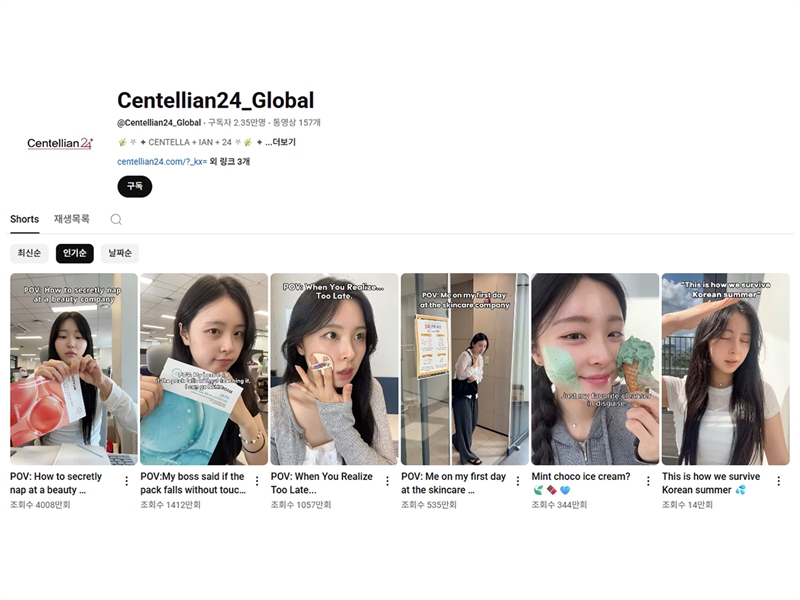Sort shorts by 최신순
This screenshot has height=600, width=800.
pos(29,253)
